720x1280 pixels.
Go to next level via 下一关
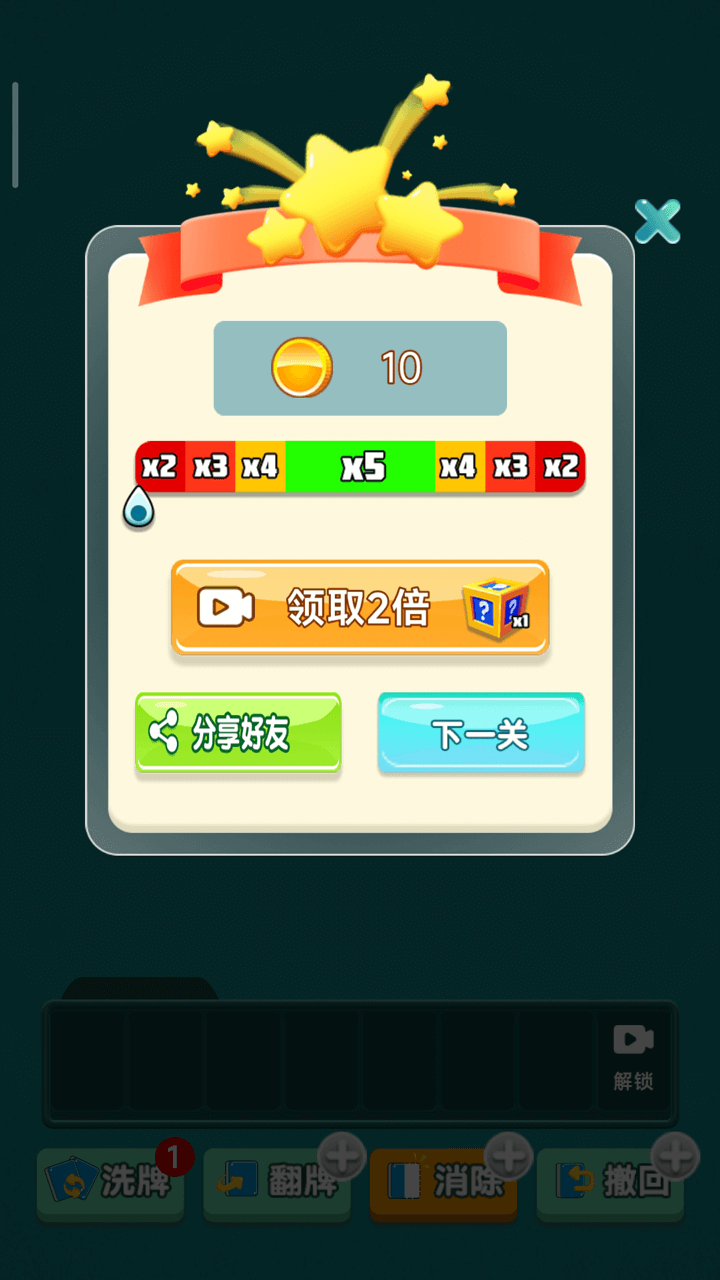click(x=481, y=734)
